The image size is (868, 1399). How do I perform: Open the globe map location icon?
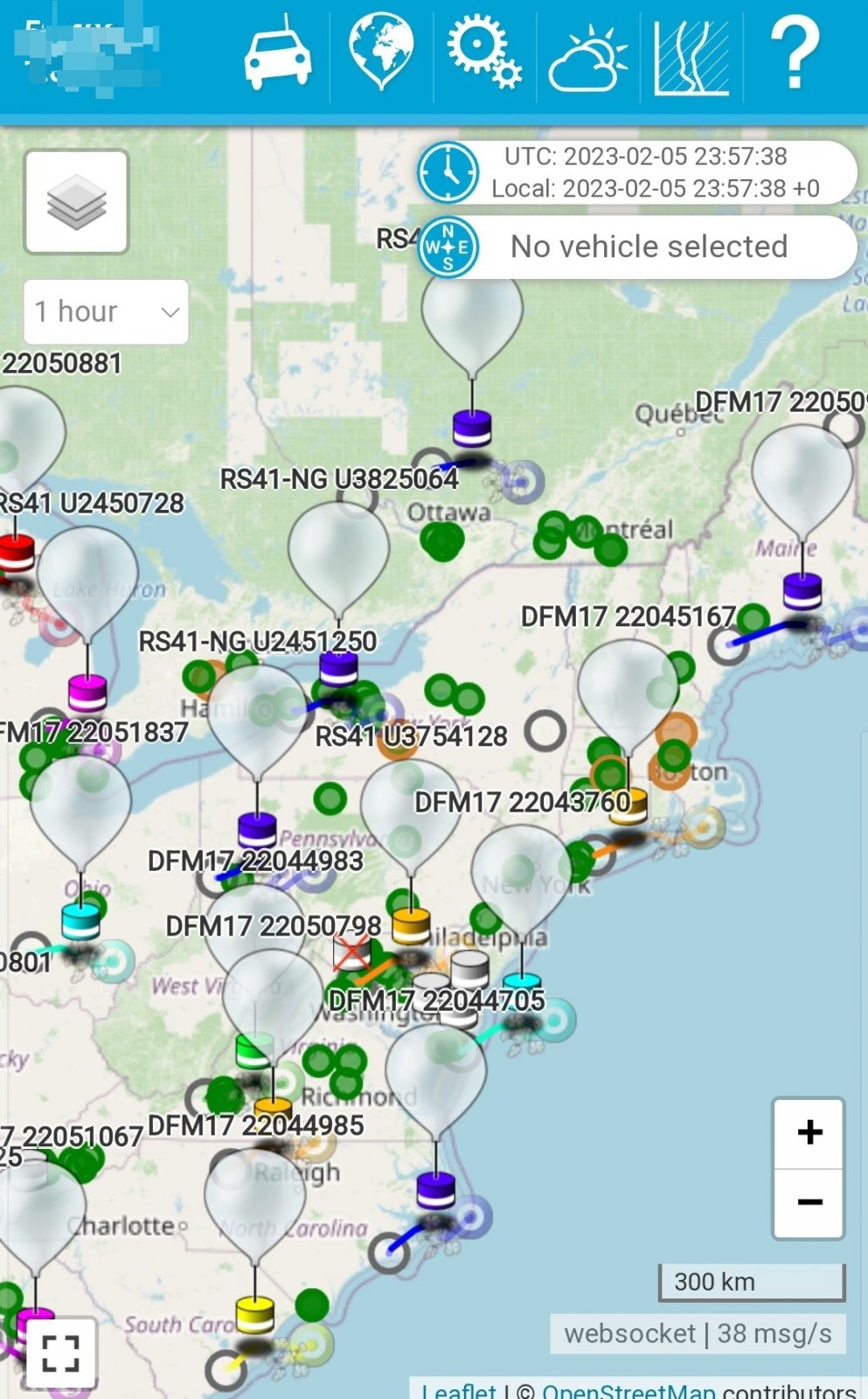[x=381, y=52]
